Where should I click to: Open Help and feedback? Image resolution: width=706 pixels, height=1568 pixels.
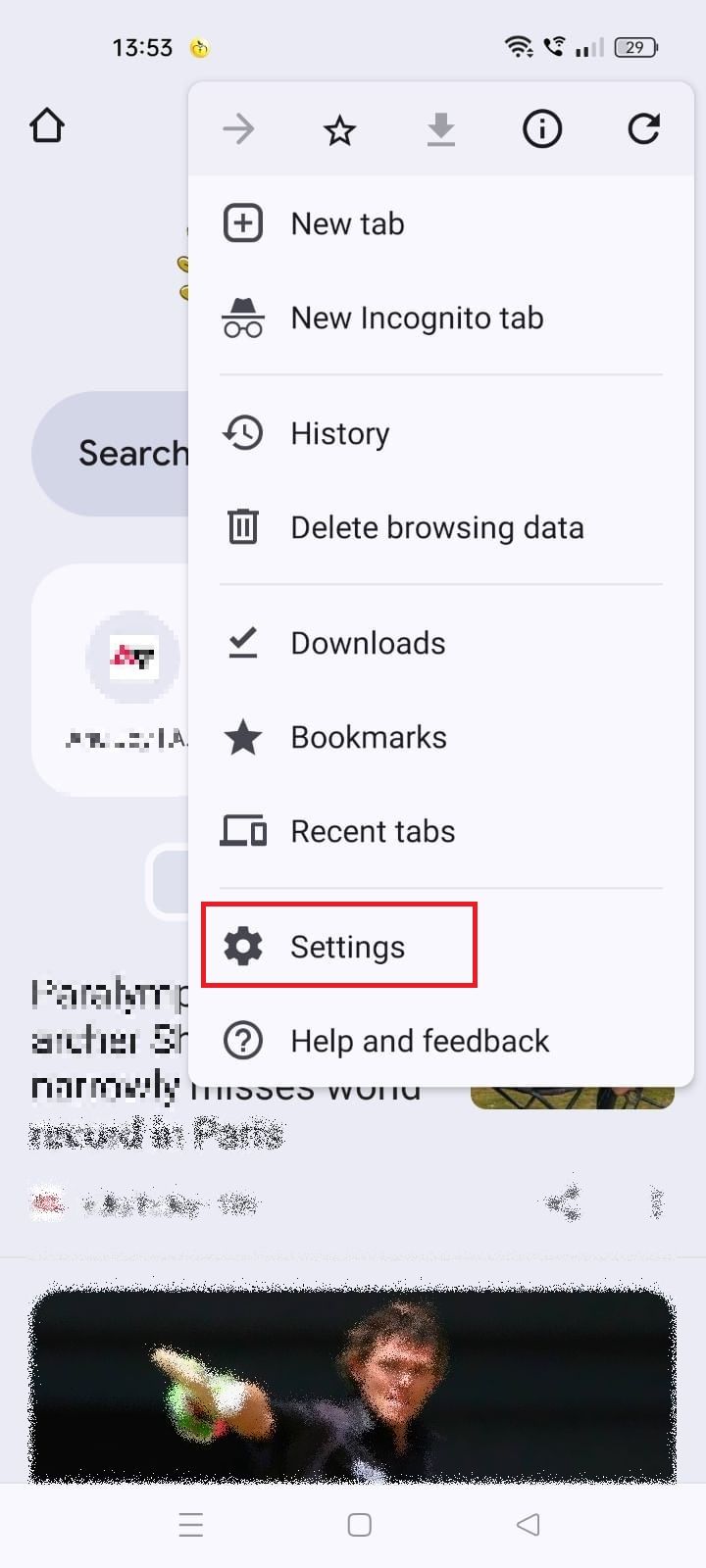click(x=441, y=1041)
